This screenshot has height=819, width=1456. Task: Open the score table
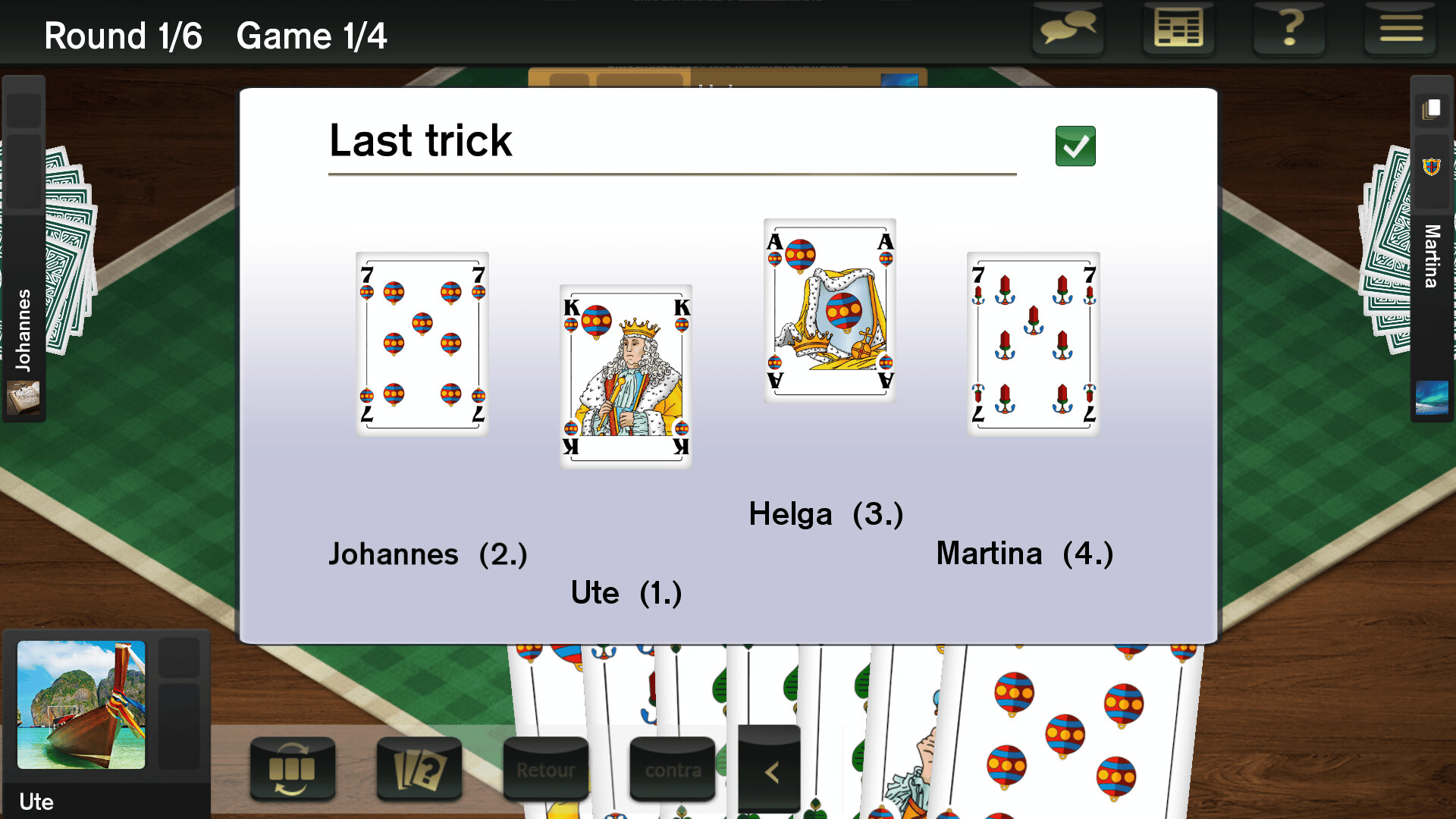coord(1178,29)
